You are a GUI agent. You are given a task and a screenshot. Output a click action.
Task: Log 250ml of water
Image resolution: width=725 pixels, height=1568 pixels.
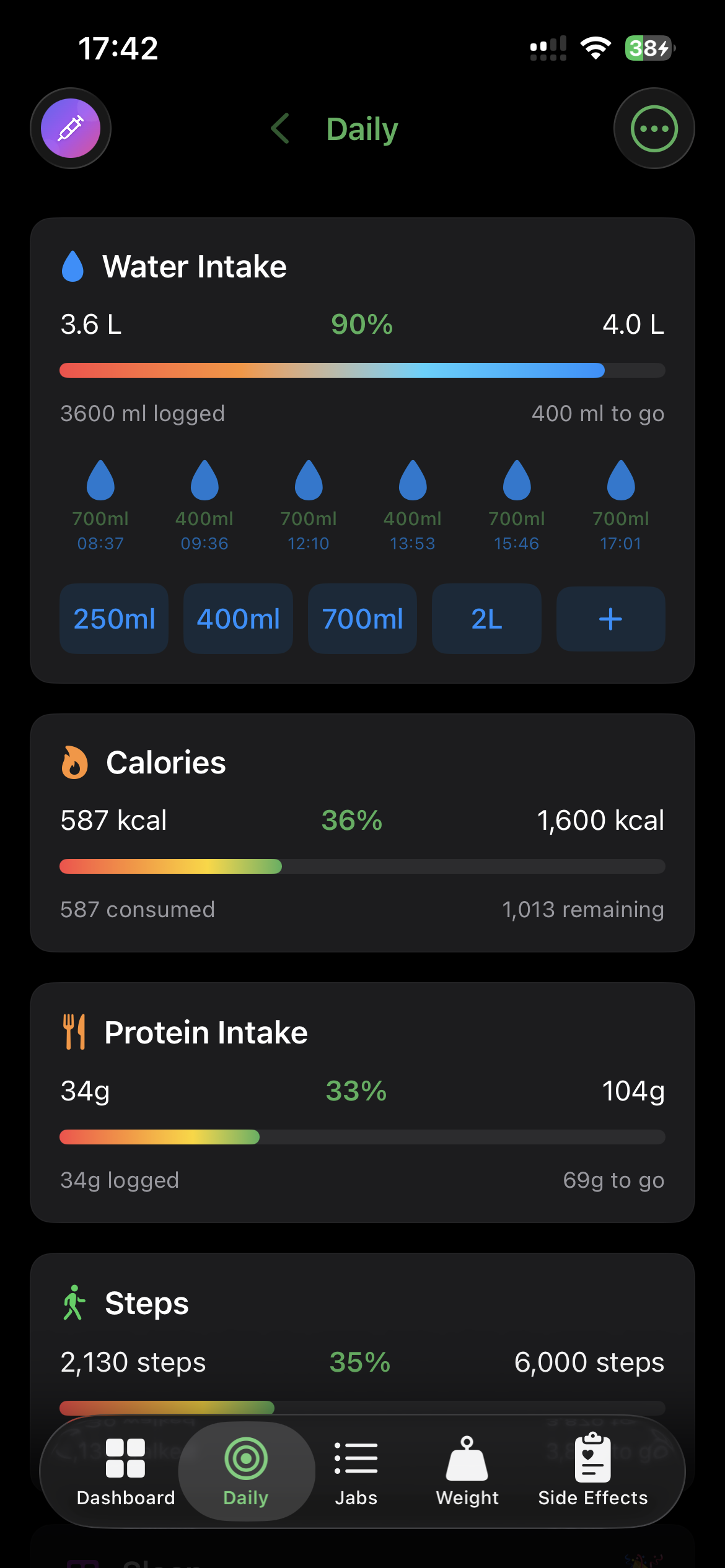113,619
